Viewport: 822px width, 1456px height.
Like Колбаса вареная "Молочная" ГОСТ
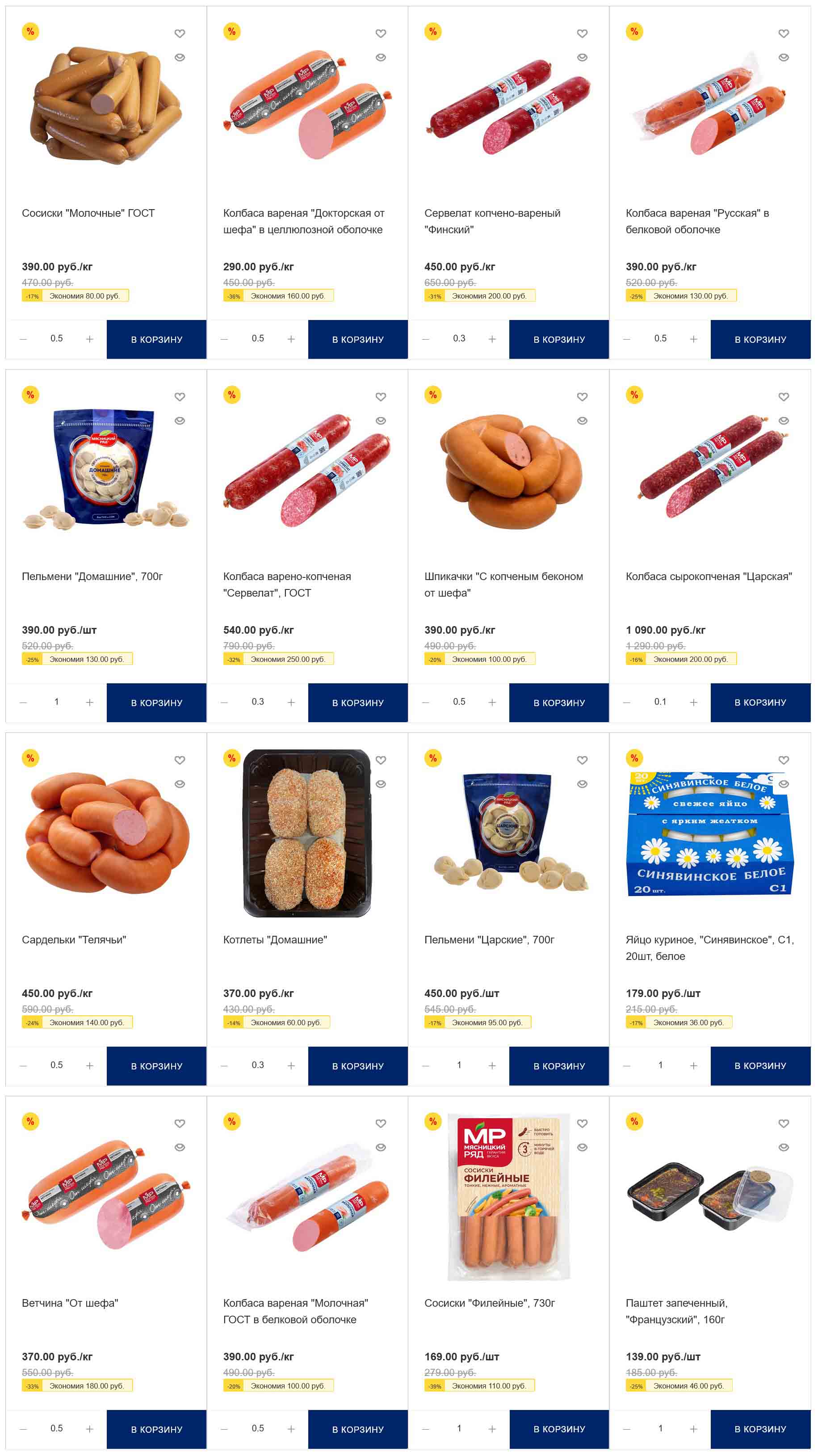pos(381,1124)
